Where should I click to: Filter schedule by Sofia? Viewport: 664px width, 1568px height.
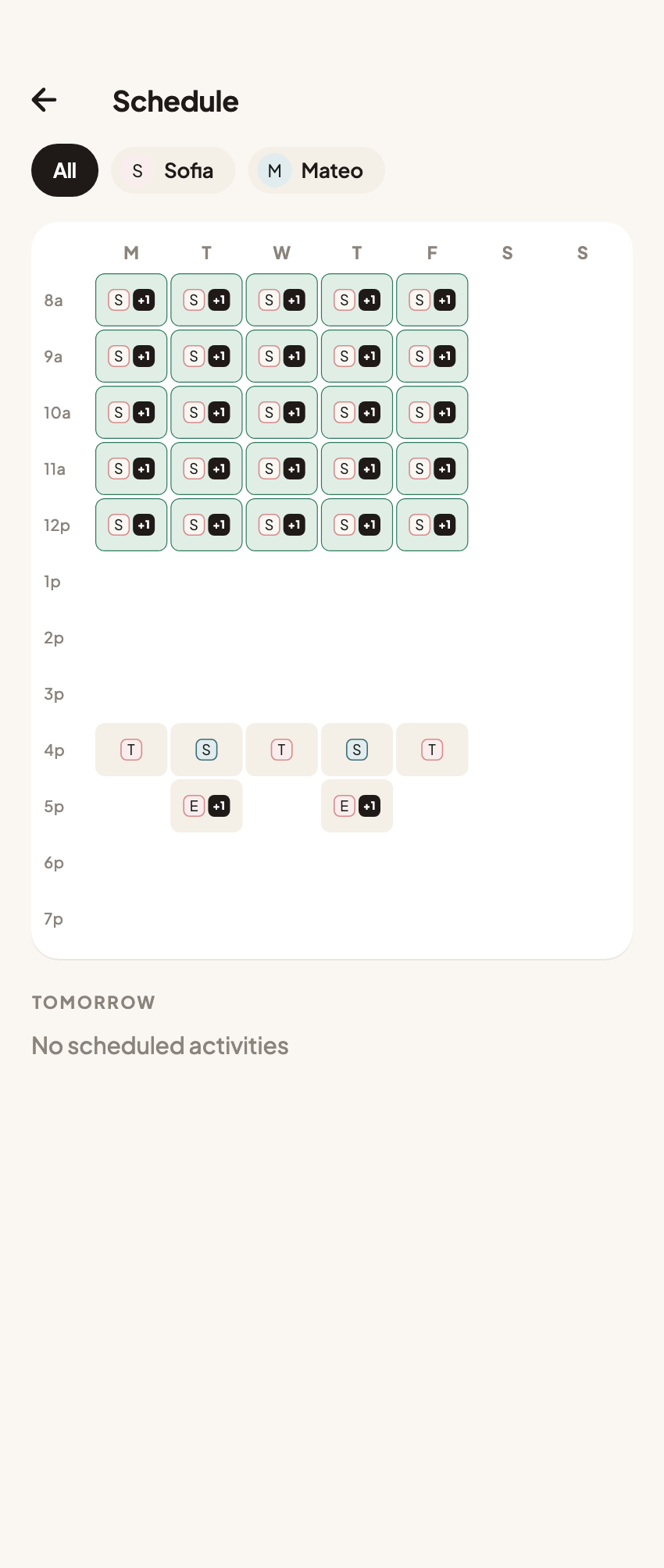[173, 170]
